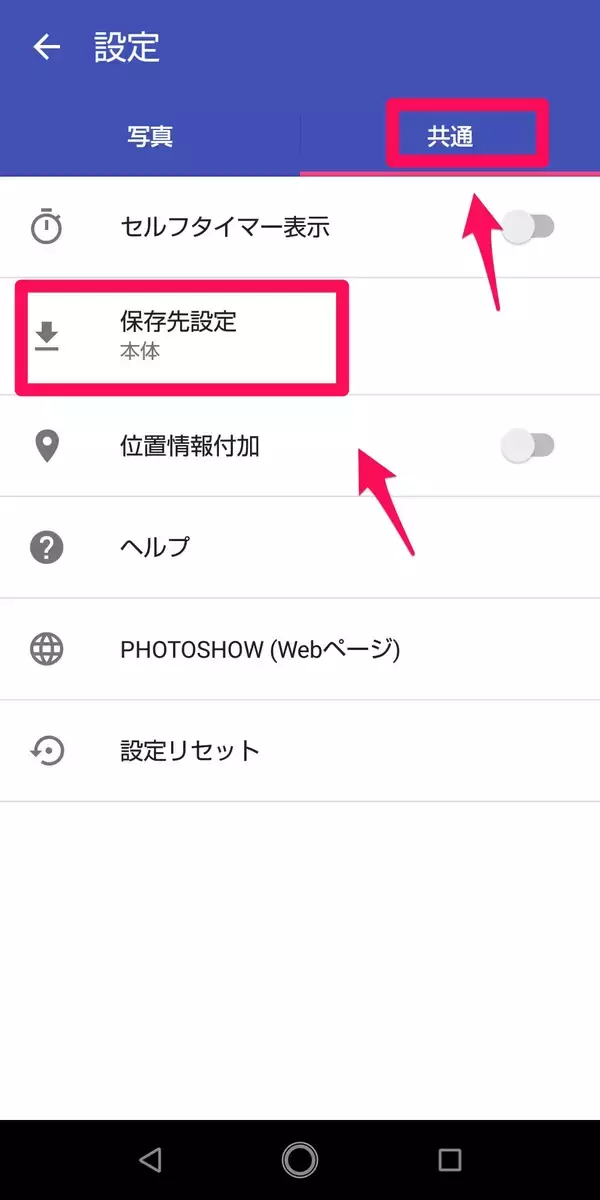Image resolution: width=600 pixels, height=1200 pixels.
Task: Tap the system home button
Action: [x=300, y=1159]
